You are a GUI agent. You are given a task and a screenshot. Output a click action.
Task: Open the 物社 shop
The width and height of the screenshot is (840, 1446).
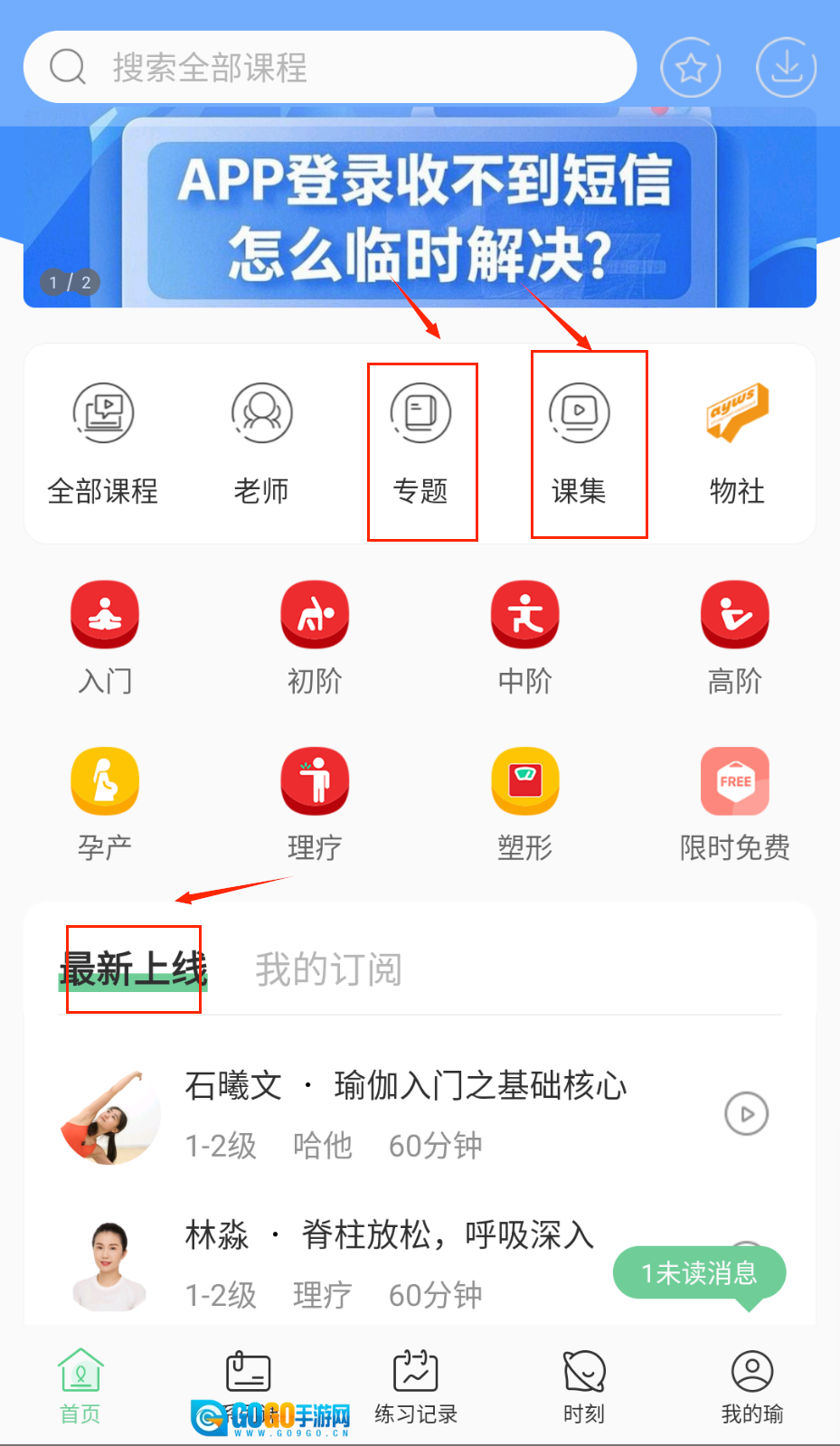[737, 443]
